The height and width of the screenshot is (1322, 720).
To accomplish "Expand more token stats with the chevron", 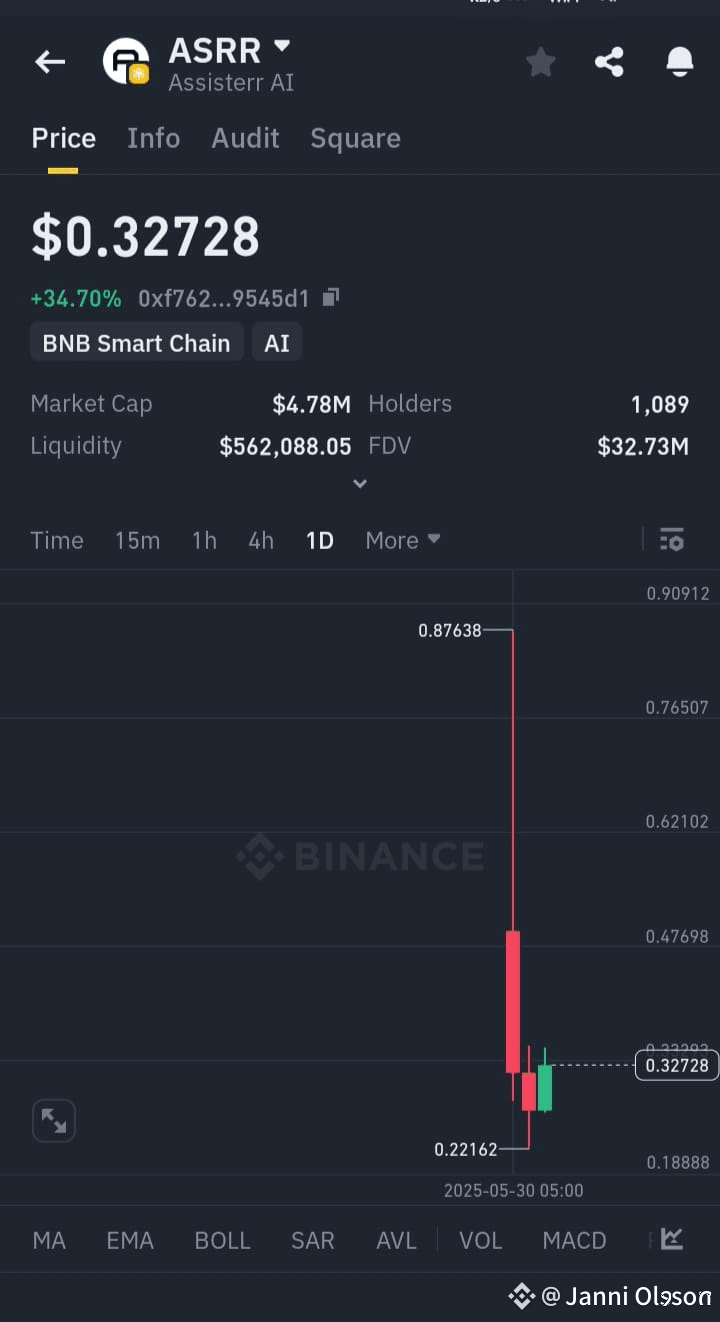I will [x=360, y=484].
